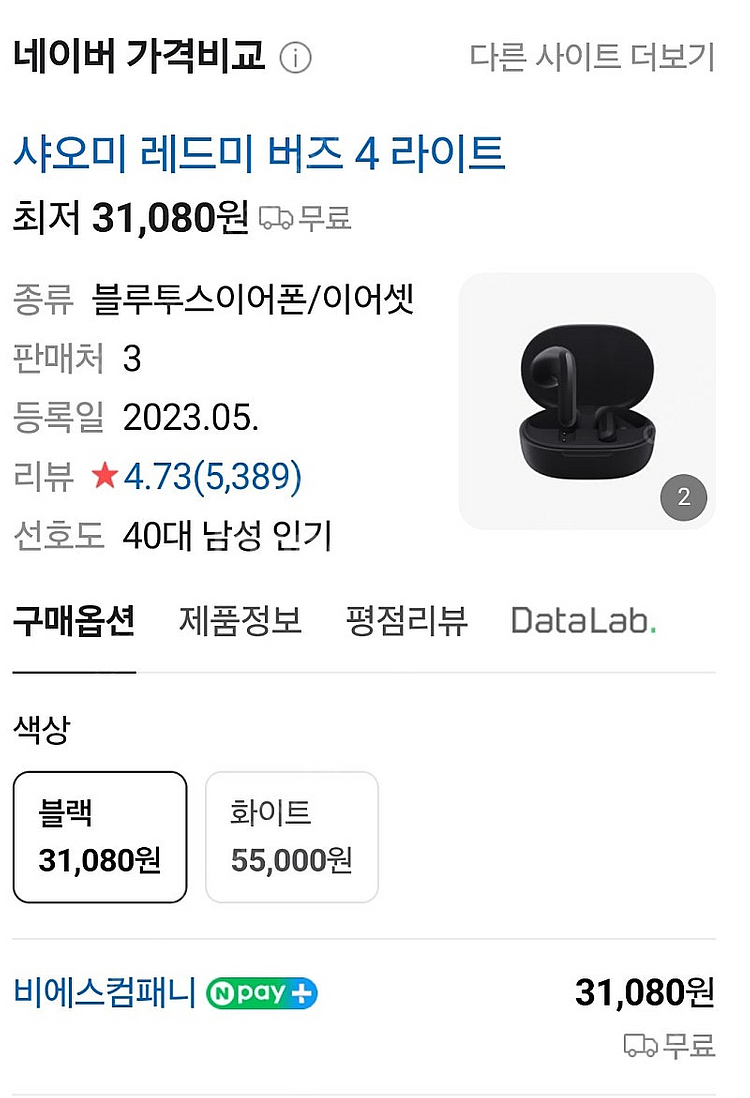Switch to the 평점리뷰 tab
Screen dimensions: 750x1098
coord(406,621)
